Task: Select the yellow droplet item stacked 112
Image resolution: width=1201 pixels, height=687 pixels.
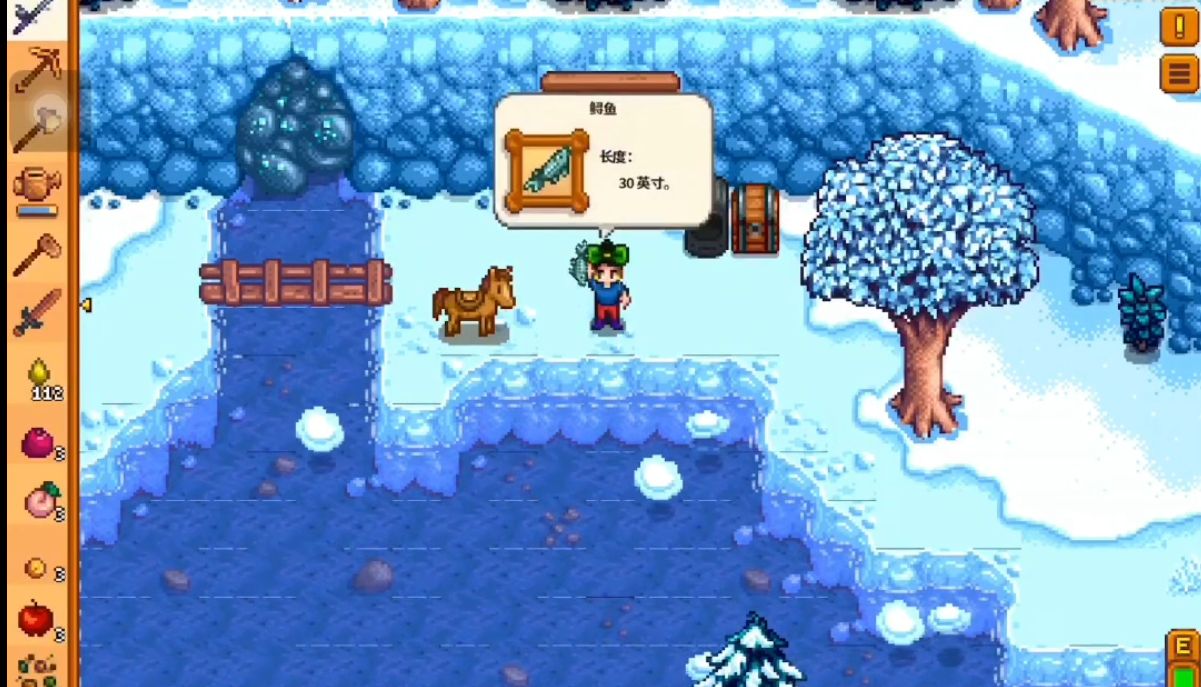Action: click(38, 376)
